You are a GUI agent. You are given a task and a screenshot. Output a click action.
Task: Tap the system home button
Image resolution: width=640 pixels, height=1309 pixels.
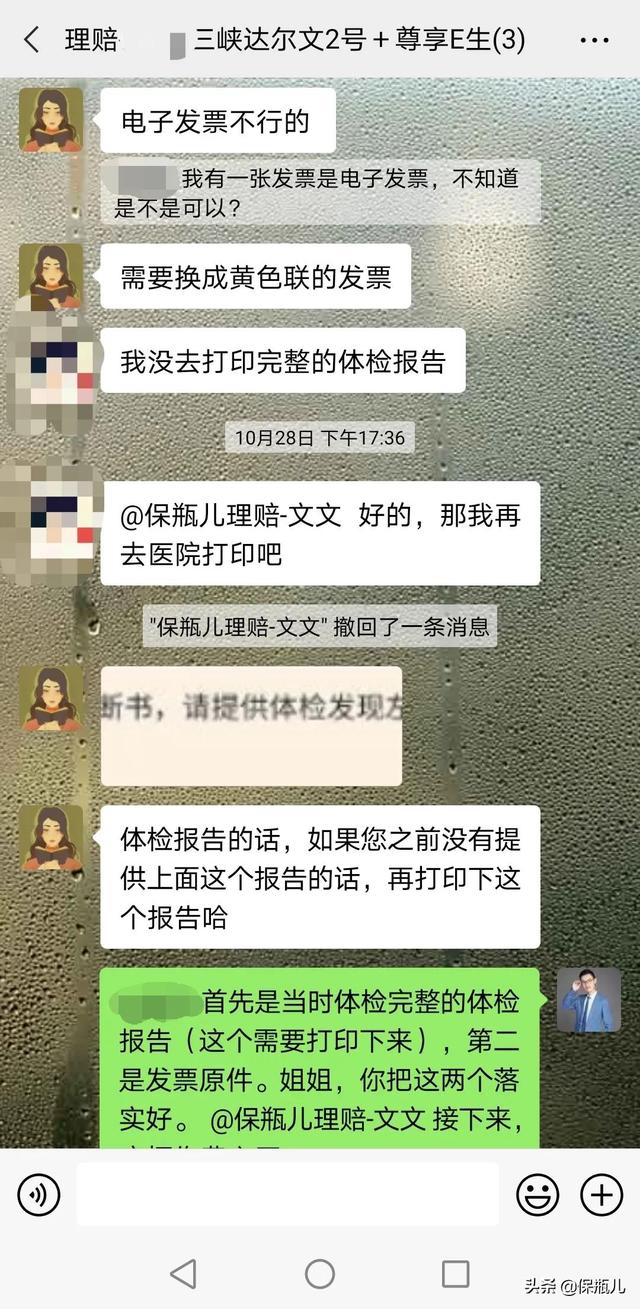320,1273
